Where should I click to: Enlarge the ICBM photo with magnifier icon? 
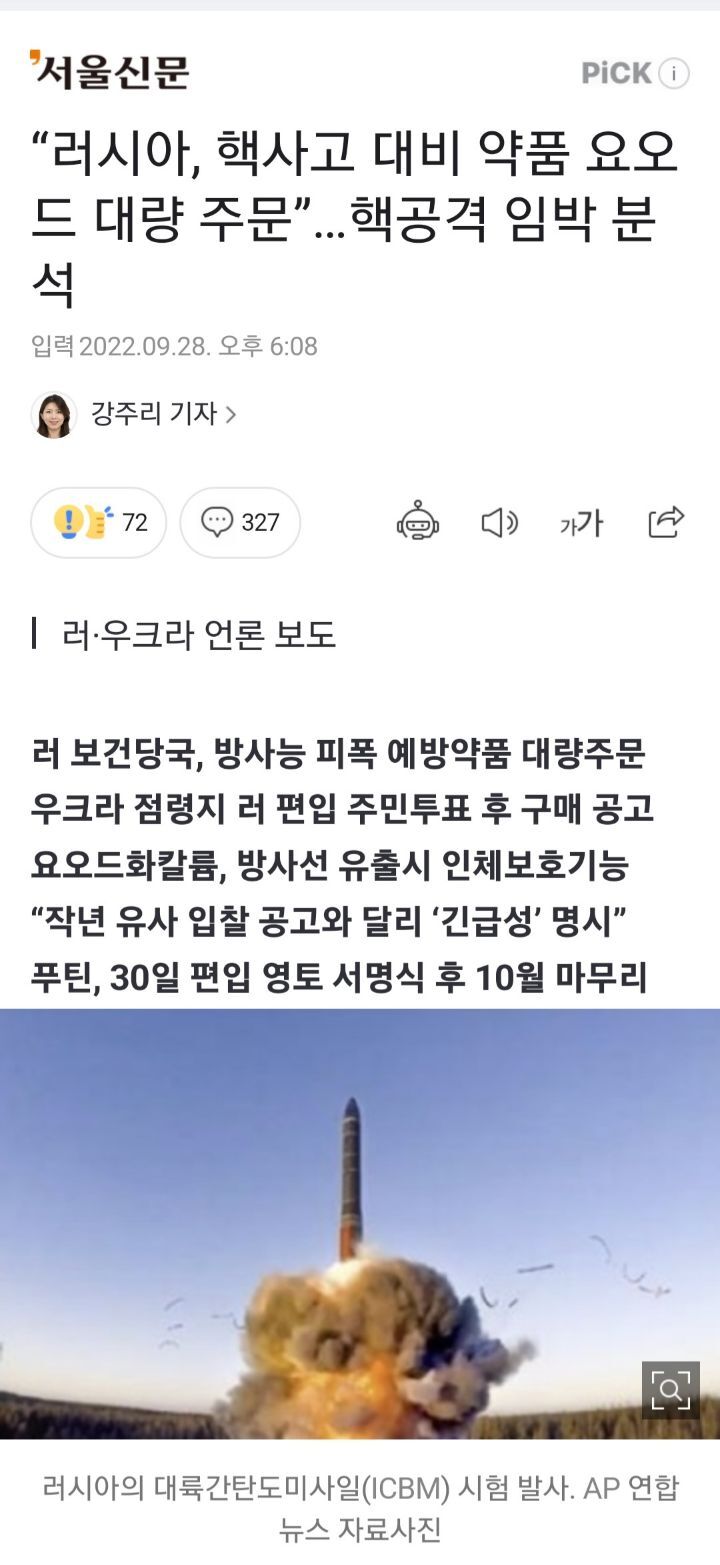pos(670,1390)
